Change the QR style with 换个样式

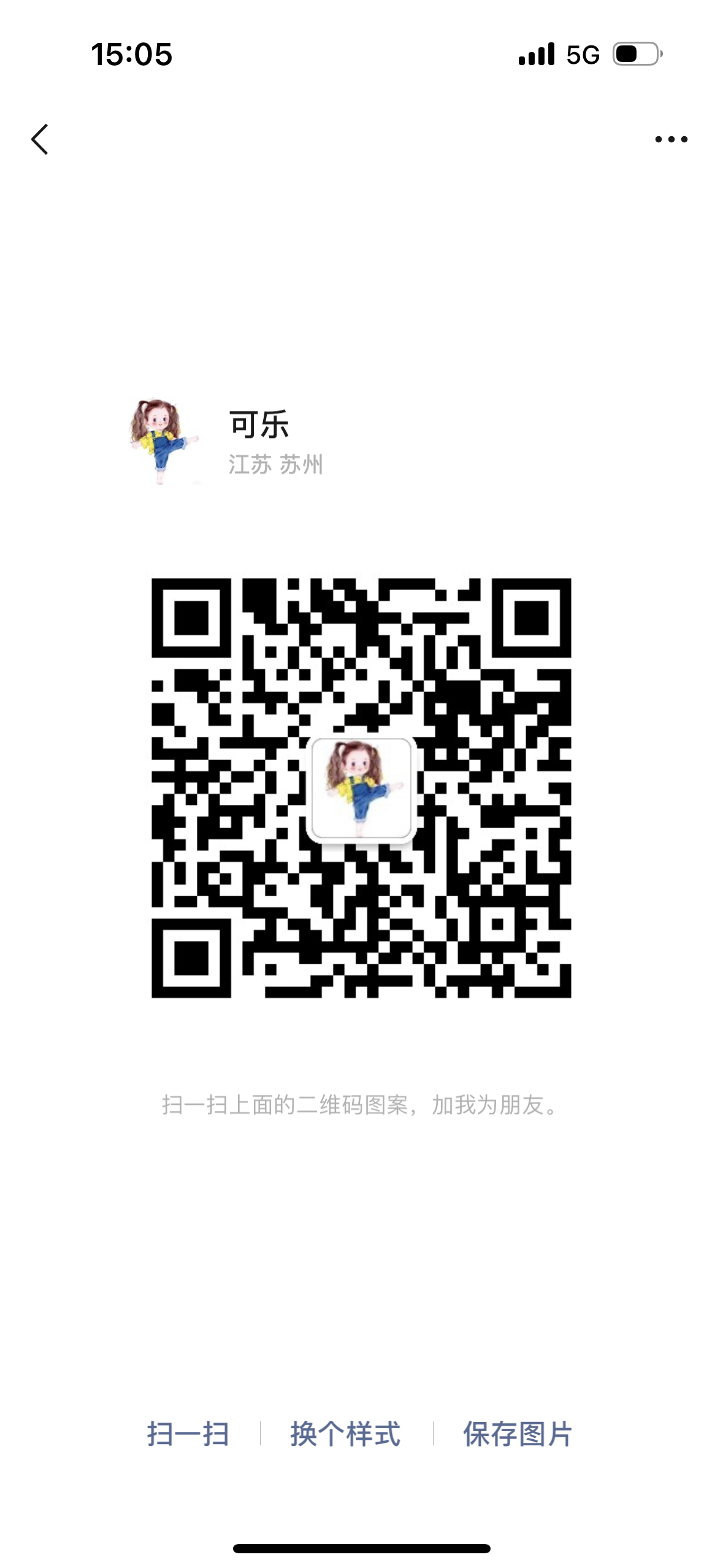coord(345,1434)
